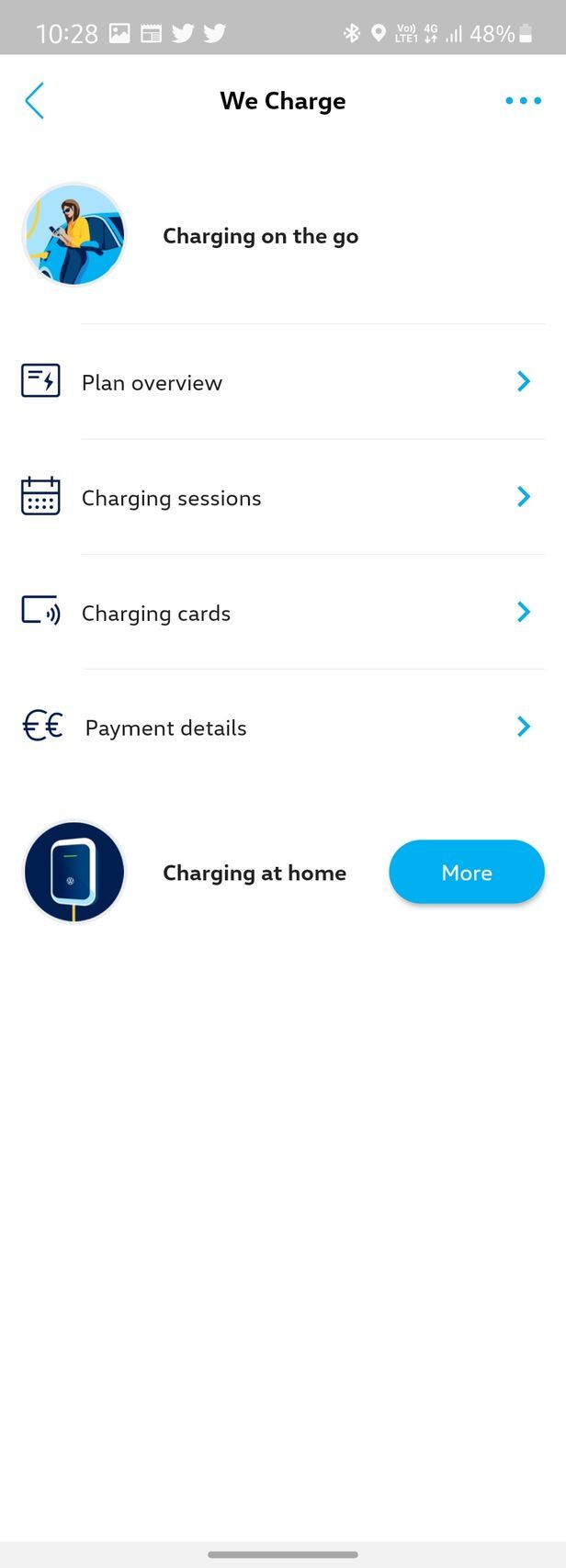Tap More for Charging at home
The height and width of the screenshot is (1568, 566).
click(x=466, y=872)
